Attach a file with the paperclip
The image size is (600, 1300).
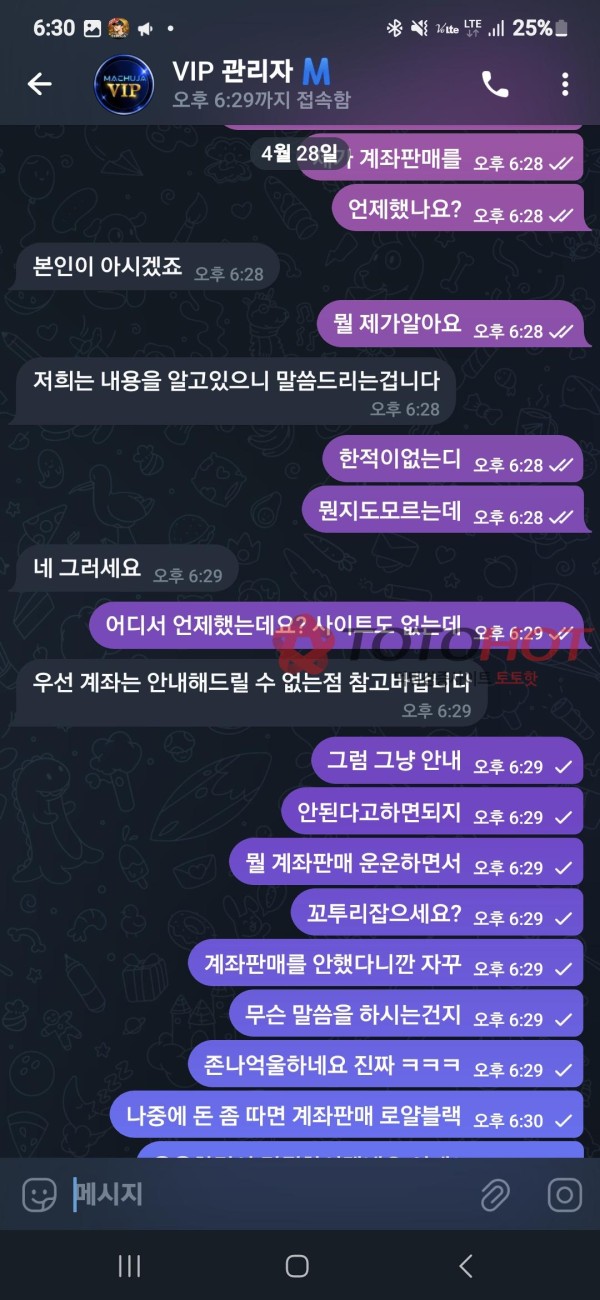[x=495, y=1194]
